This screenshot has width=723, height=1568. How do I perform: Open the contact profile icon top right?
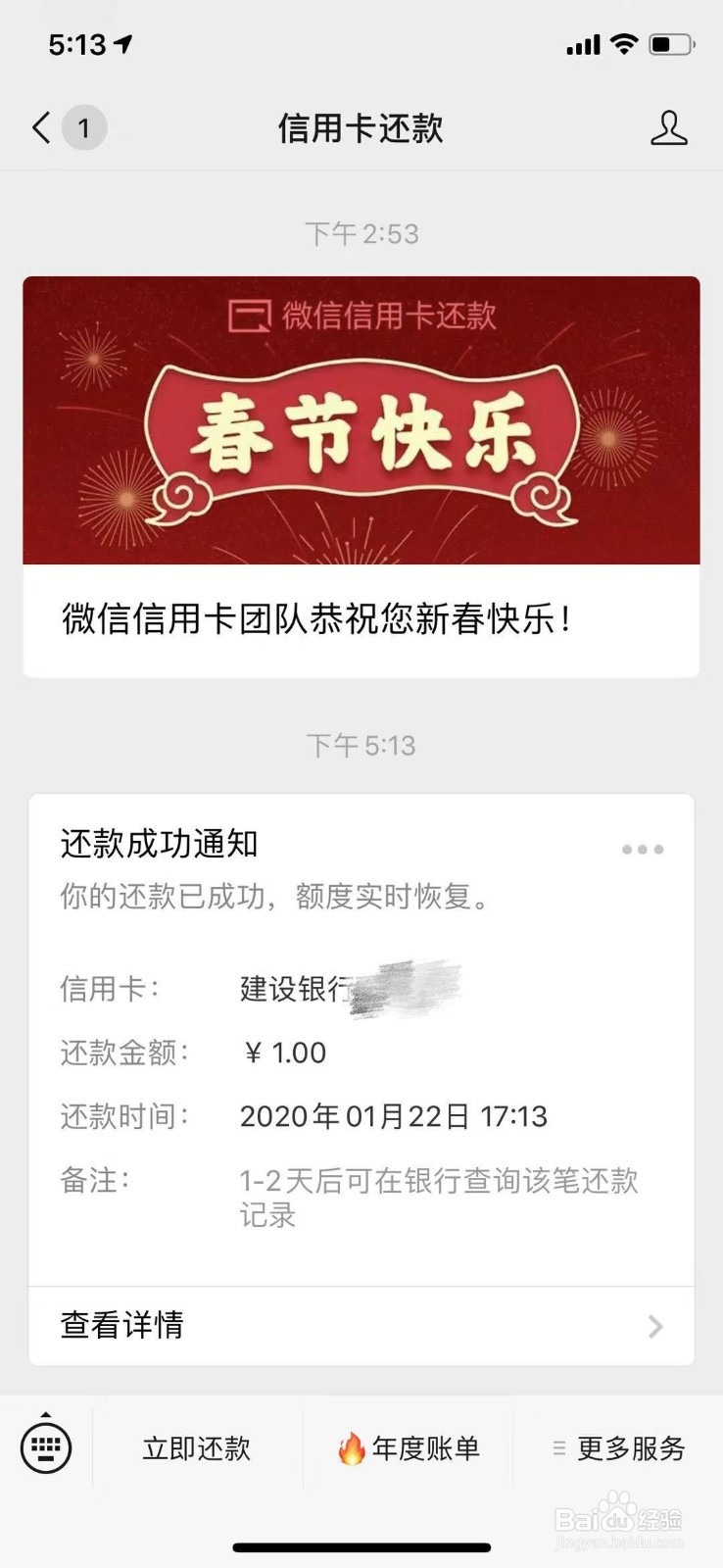tap(669, 127)
